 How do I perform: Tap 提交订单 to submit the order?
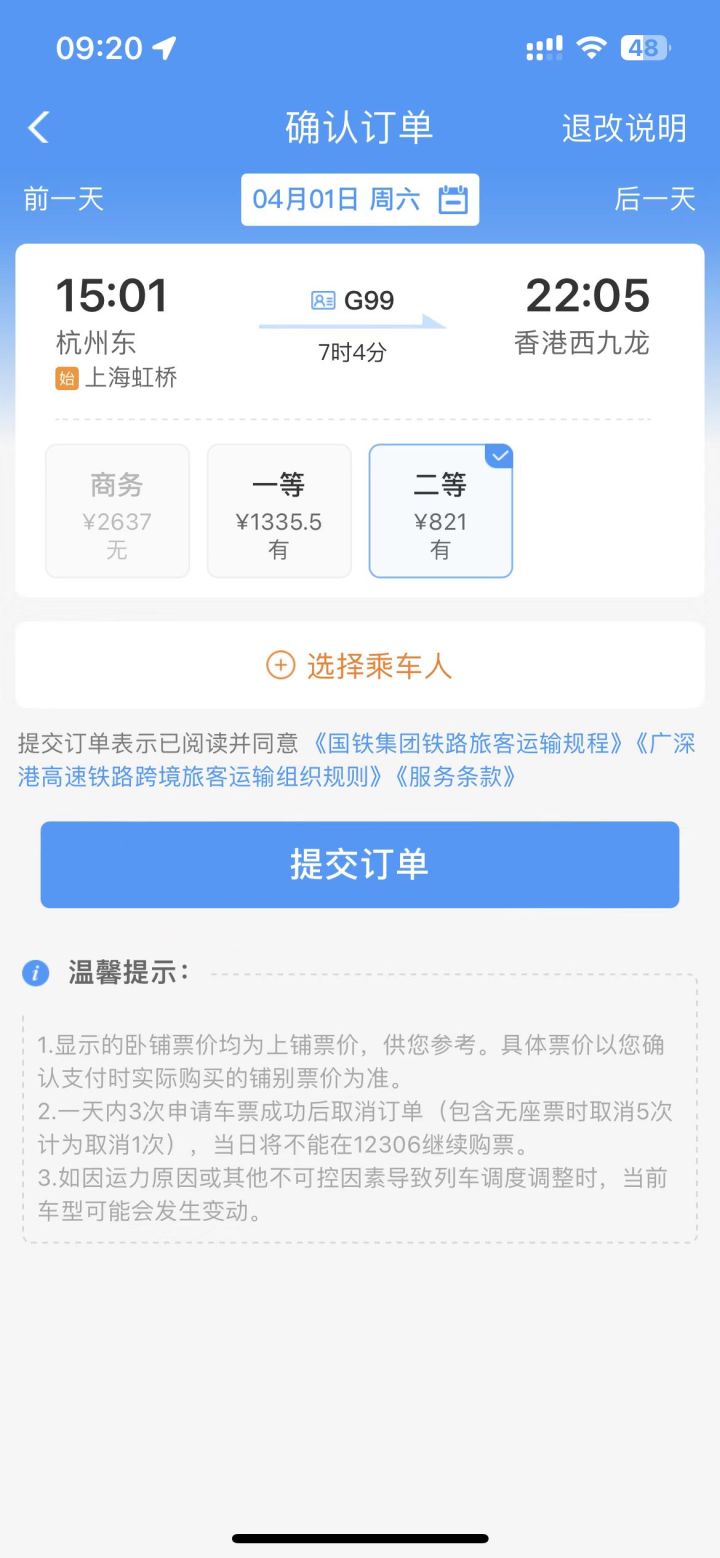click(x=360, y=865)
